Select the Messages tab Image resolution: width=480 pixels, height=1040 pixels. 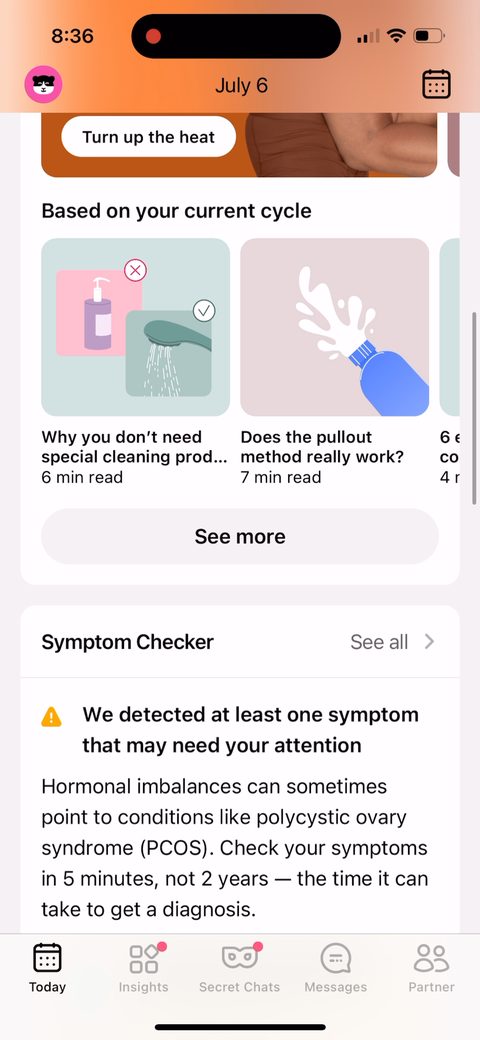pos(335,968)
